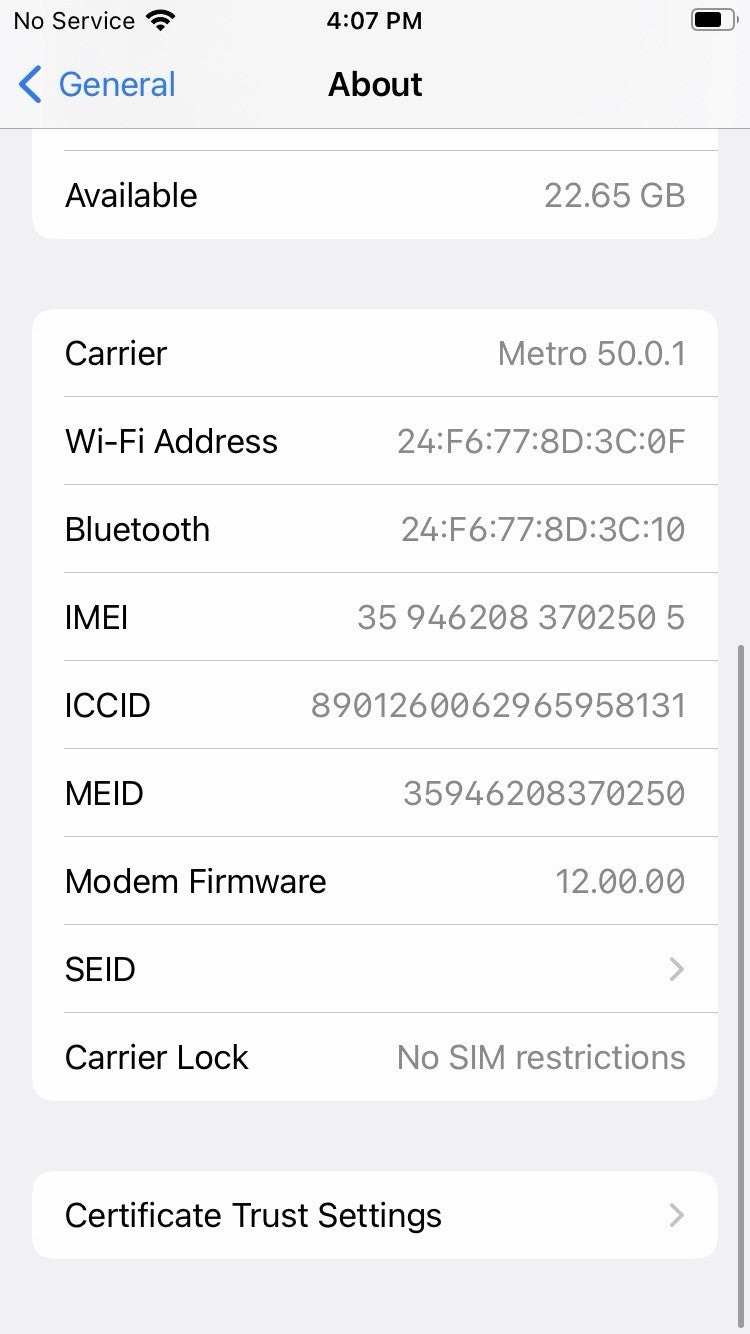Tap the battery icon in the status bar
Screen dimensions: 750x1334
[x=713, y=18]
